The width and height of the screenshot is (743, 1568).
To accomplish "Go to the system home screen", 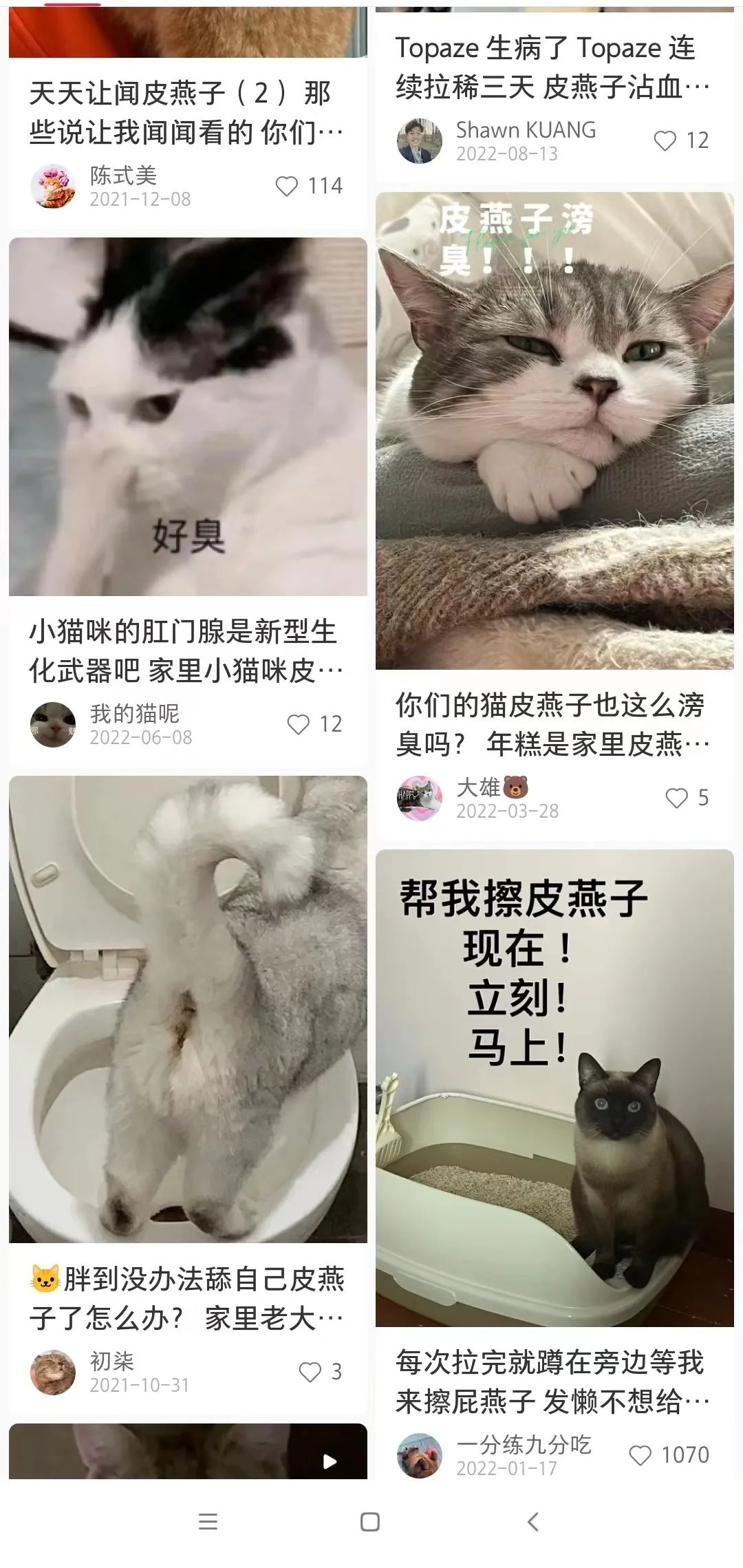I will (370, 1521).
